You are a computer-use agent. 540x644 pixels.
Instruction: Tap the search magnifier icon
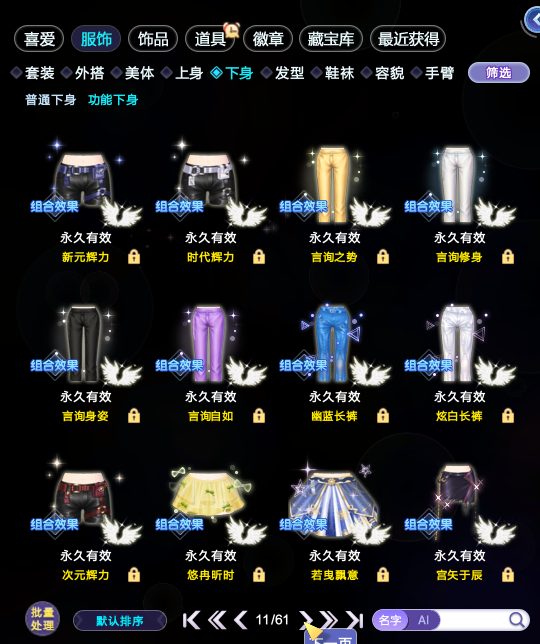pyautogui.click(x=517, y=620)
